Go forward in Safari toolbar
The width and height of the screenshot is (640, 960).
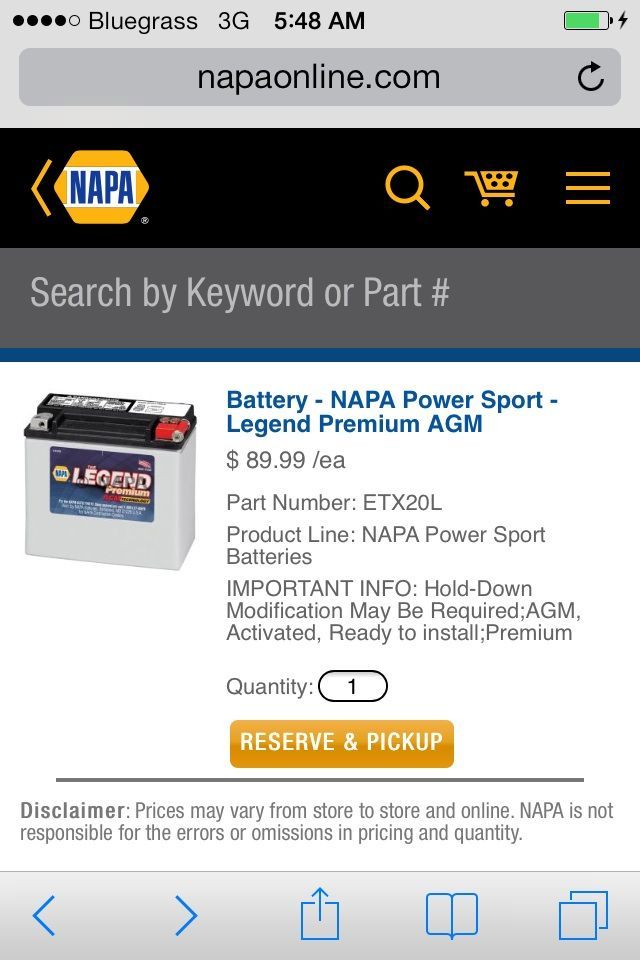[186, 915]
